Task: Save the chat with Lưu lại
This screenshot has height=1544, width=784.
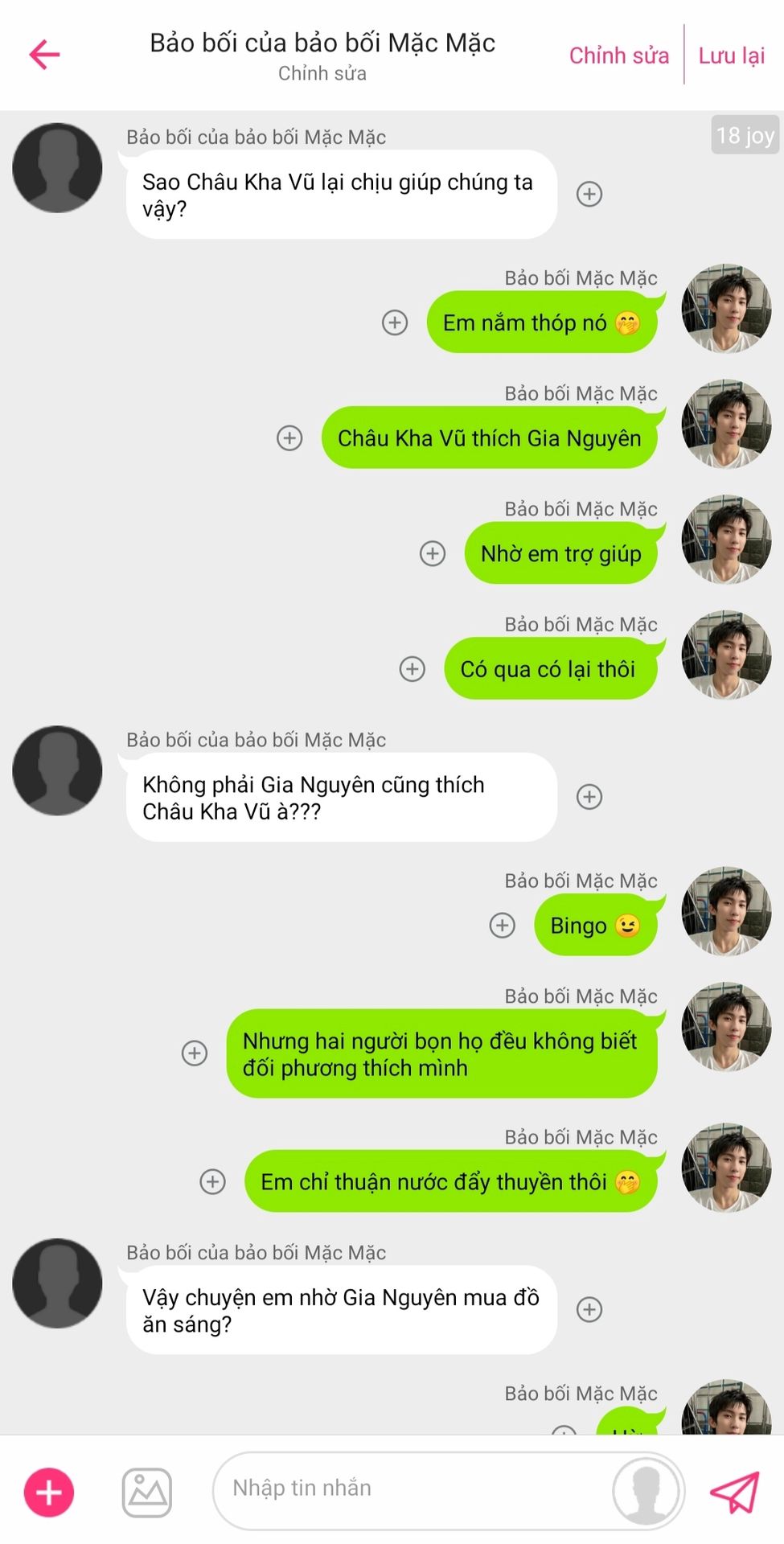Action: 731,55
